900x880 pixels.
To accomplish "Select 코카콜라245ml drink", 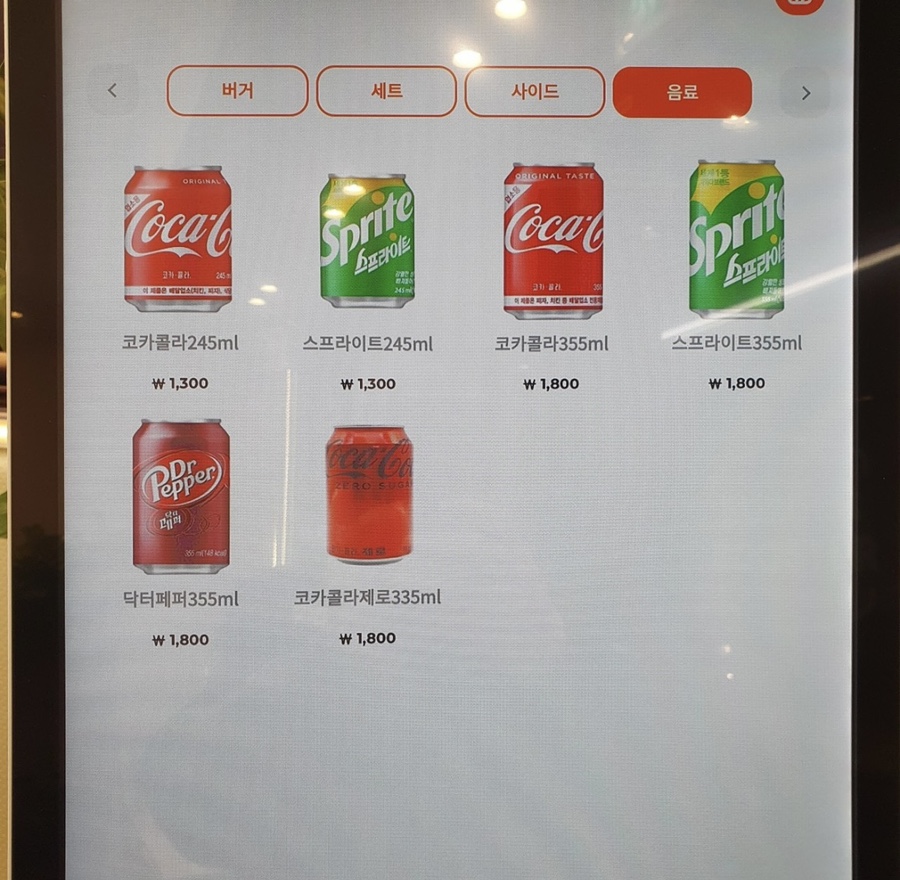I will tap(178, 240).
